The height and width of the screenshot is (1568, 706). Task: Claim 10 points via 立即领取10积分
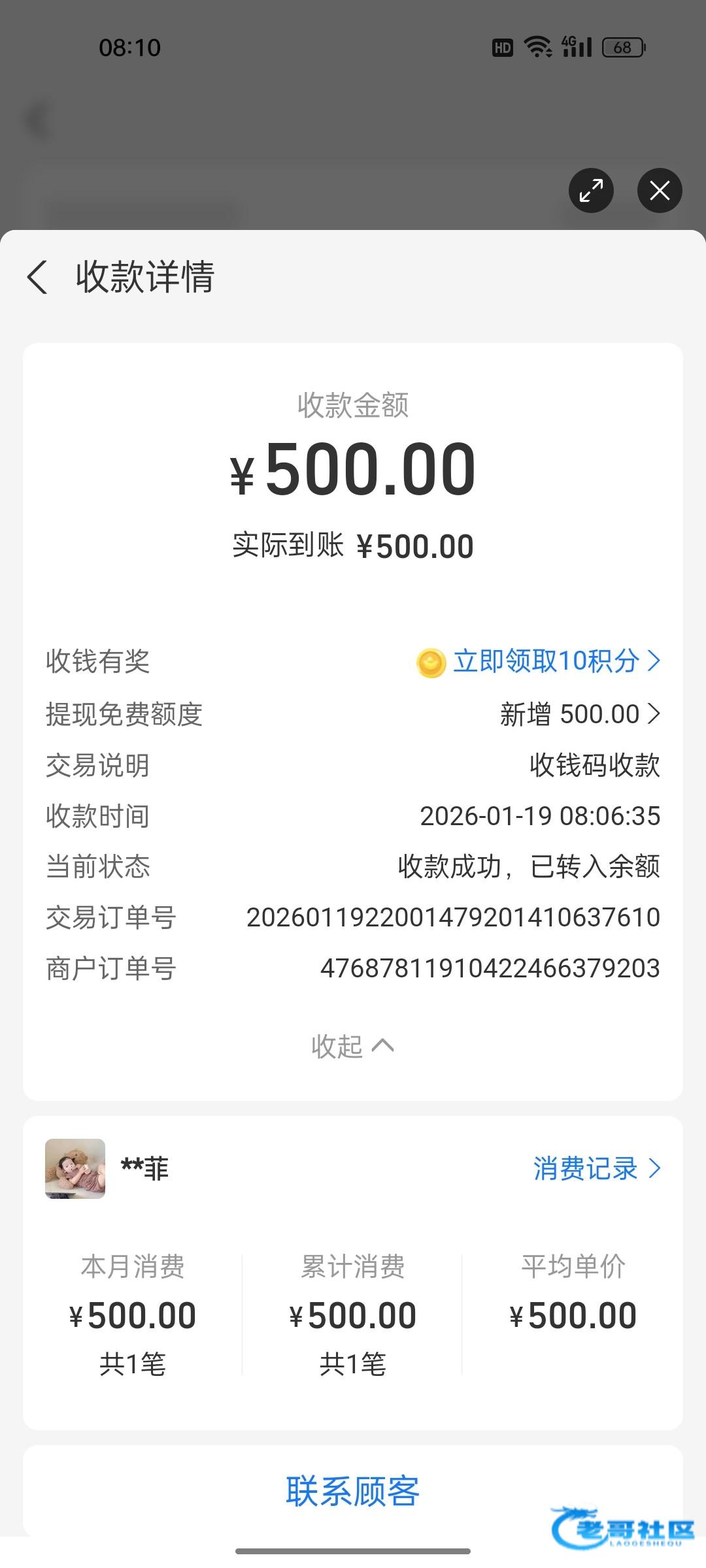click(x=545, y=661)
